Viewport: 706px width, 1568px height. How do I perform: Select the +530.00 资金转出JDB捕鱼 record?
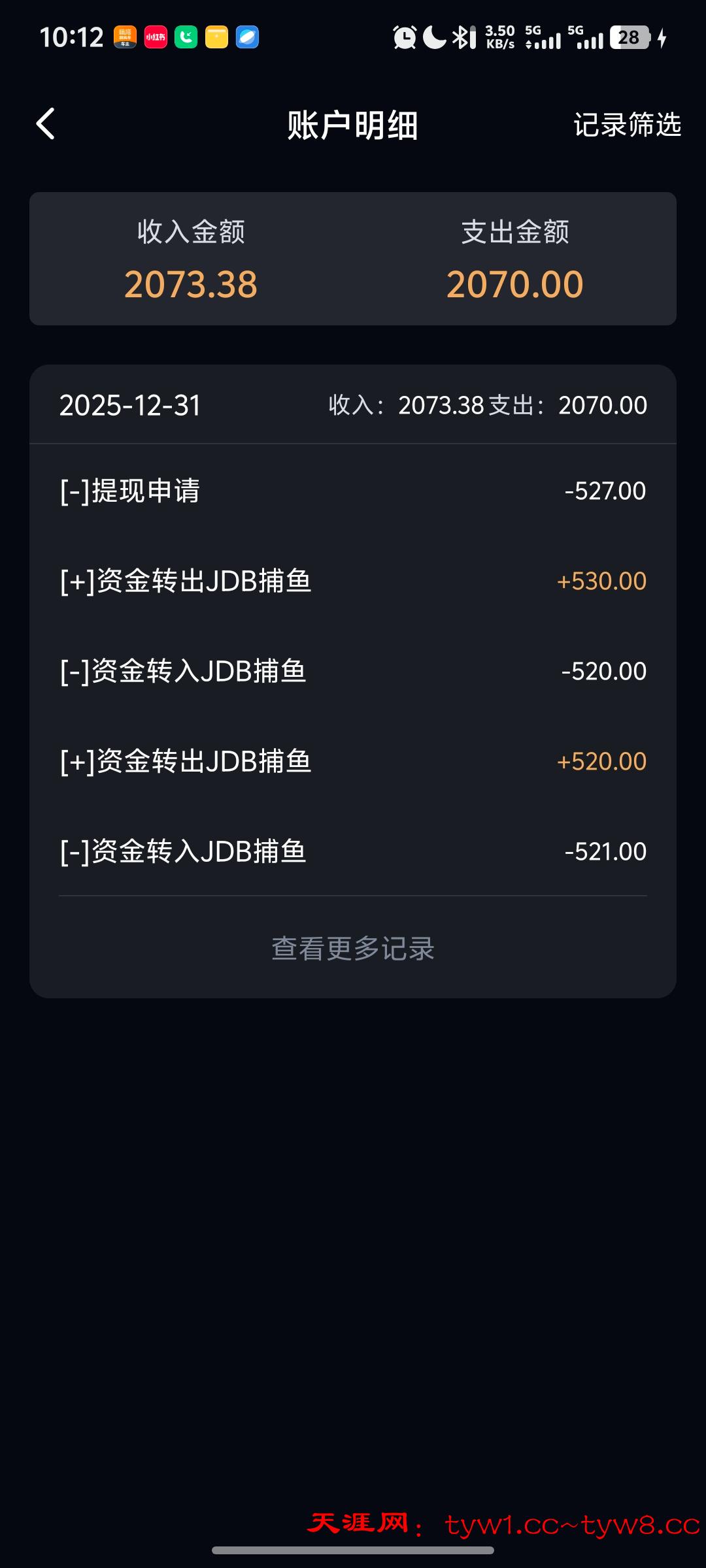(x=352, y=581)
